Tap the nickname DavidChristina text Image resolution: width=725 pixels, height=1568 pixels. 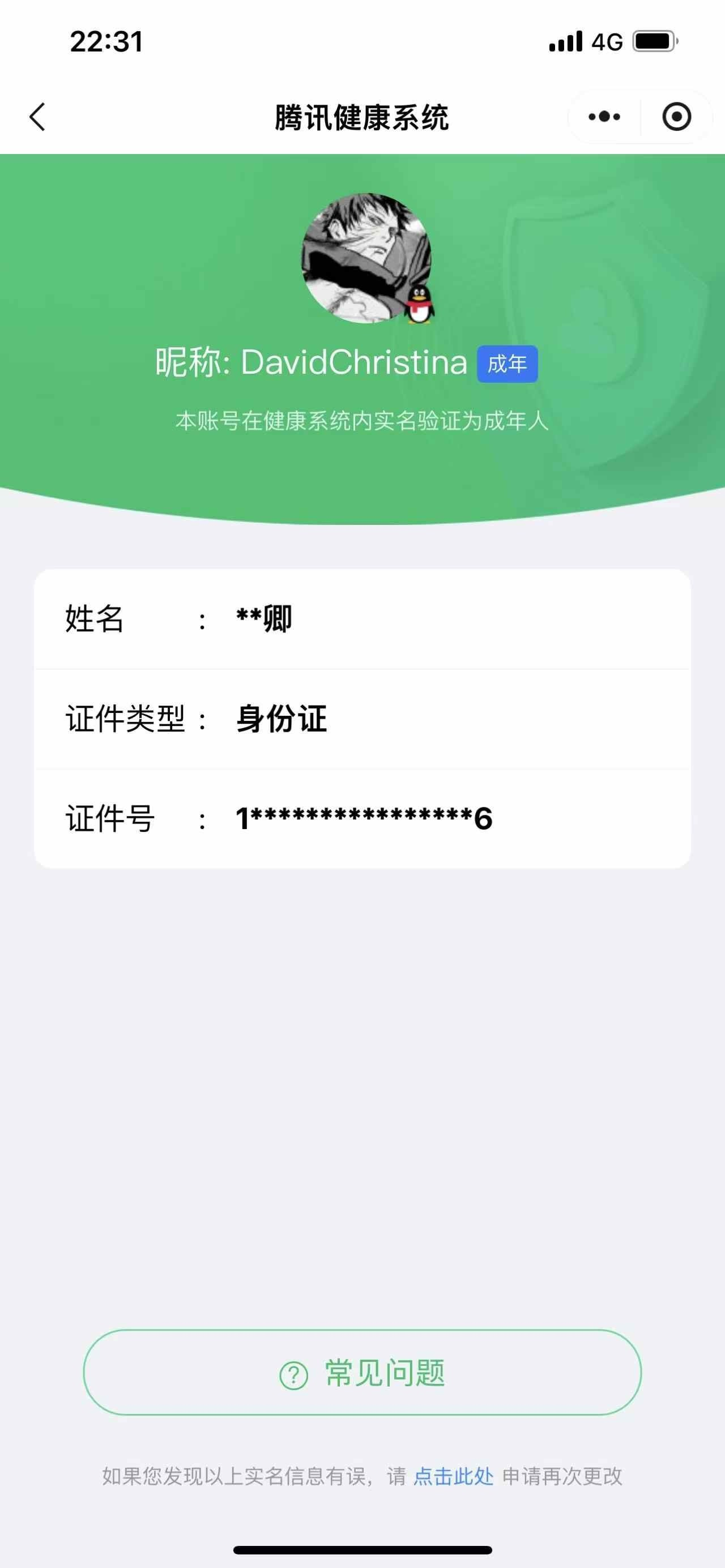pyautogui.click(x=313, y=364)
